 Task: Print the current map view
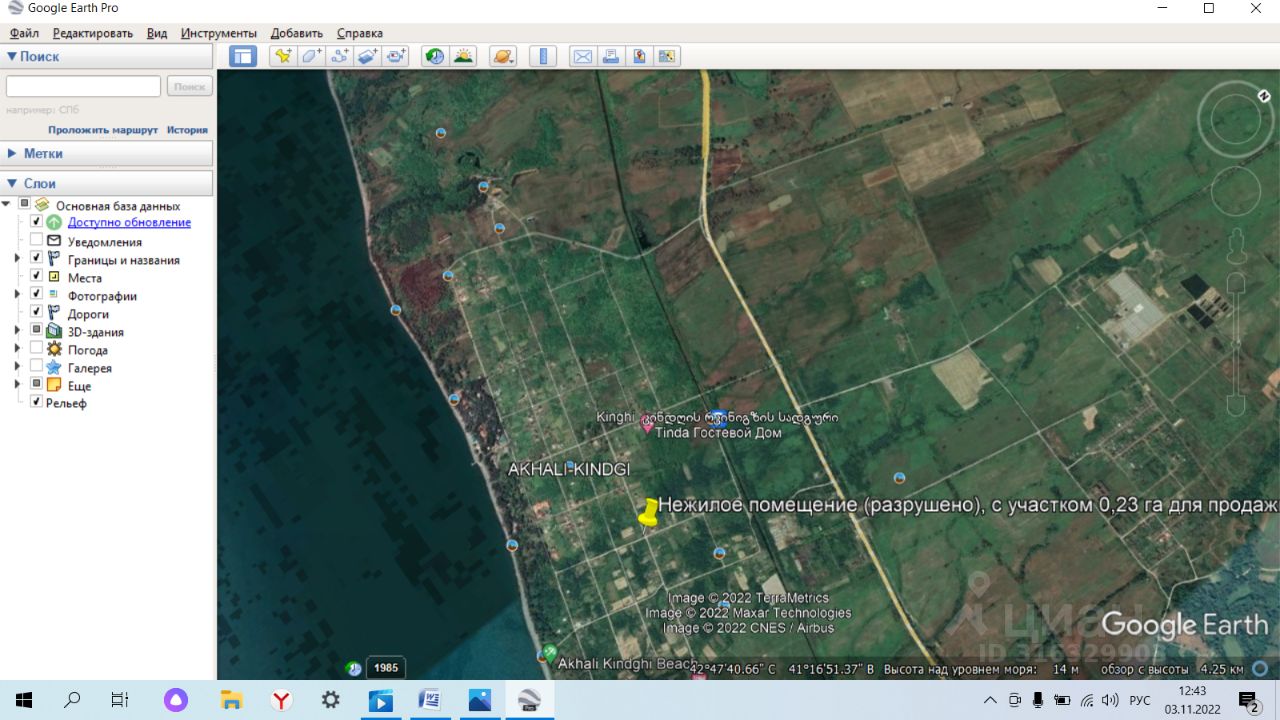click(x=610, y=56)
